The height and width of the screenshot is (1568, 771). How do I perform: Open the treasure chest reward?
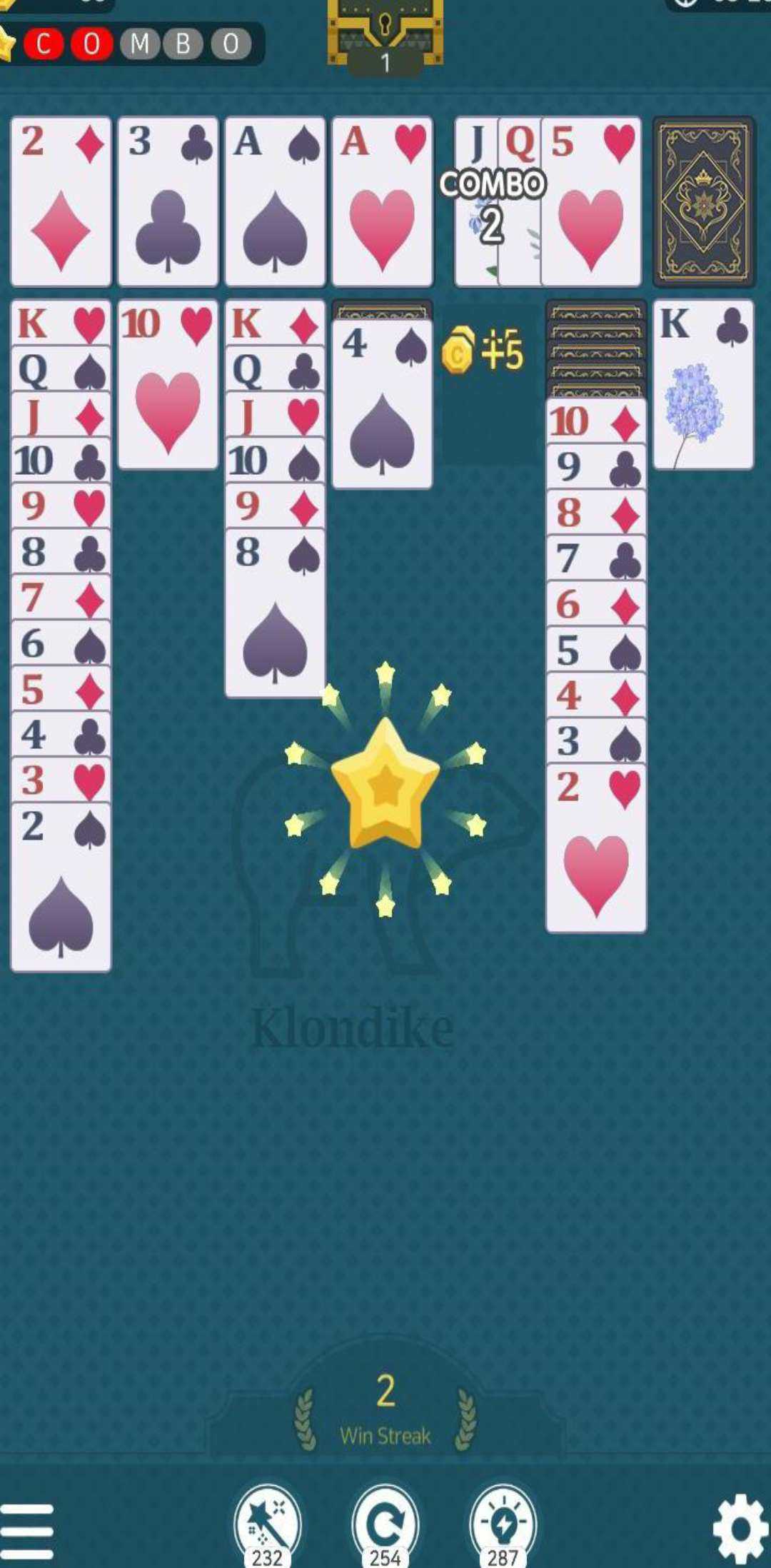385,32
